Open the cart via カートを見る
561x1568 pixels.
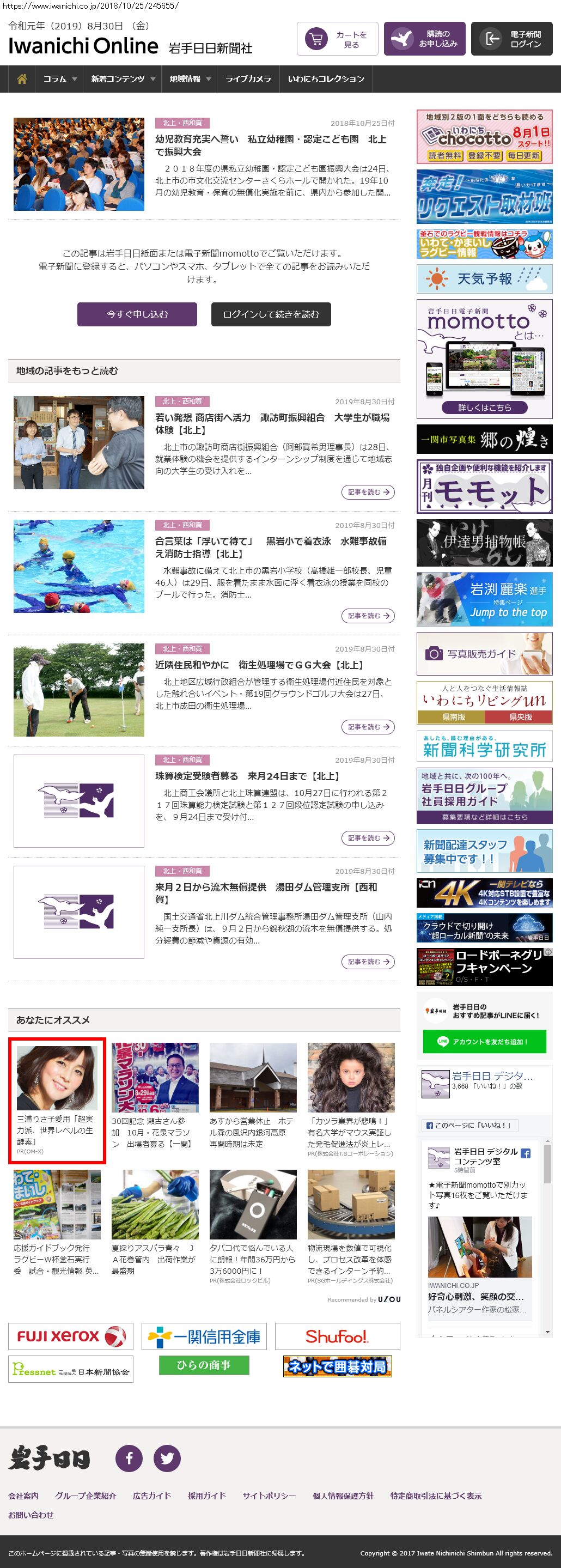(x=337, y=40)
